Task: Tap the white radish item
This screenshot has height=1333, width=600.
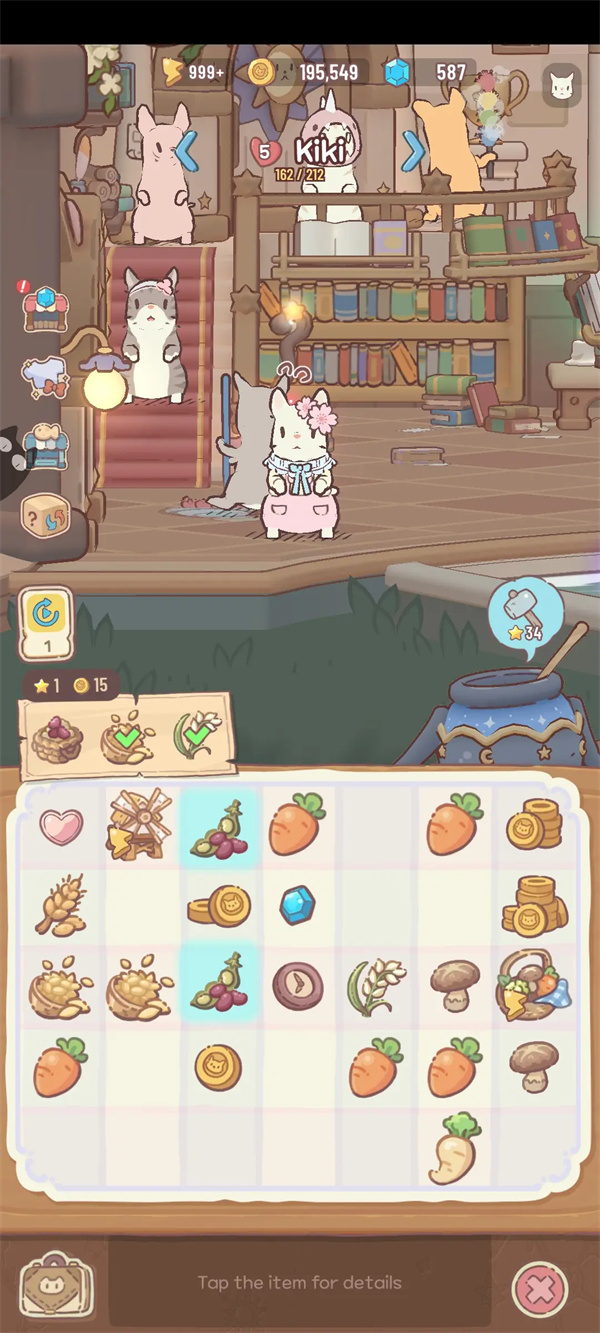Action: [453, 1147]
